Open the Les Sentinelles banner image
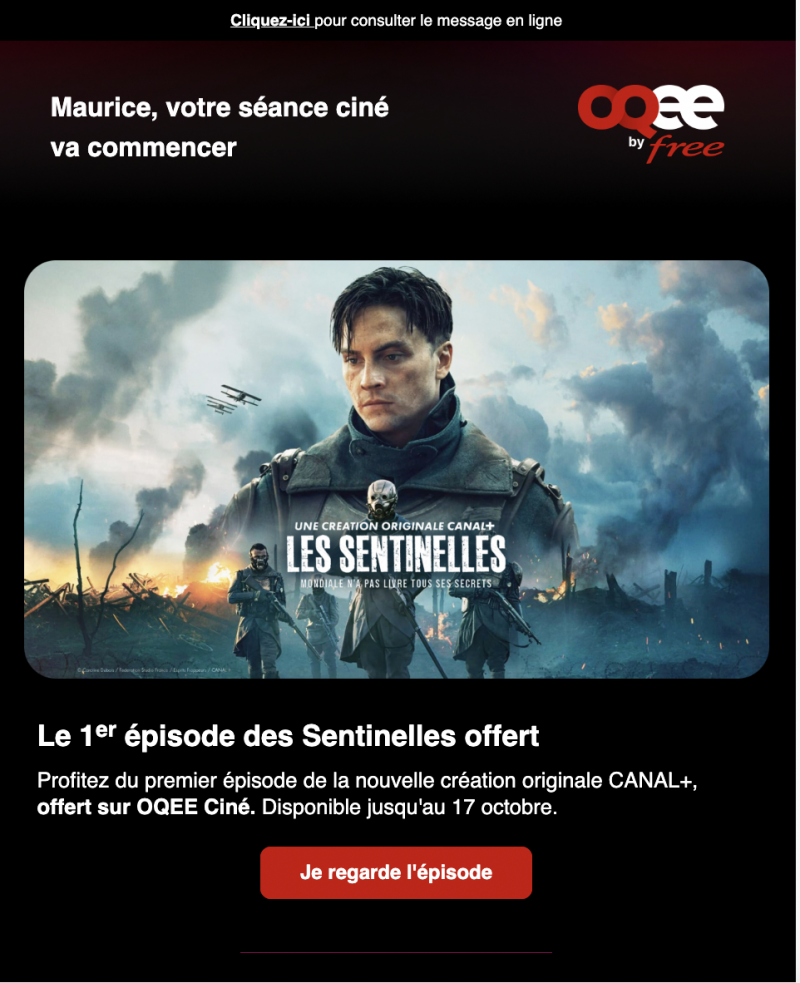Viewport: 800px width, 983px height. (396, 470)
